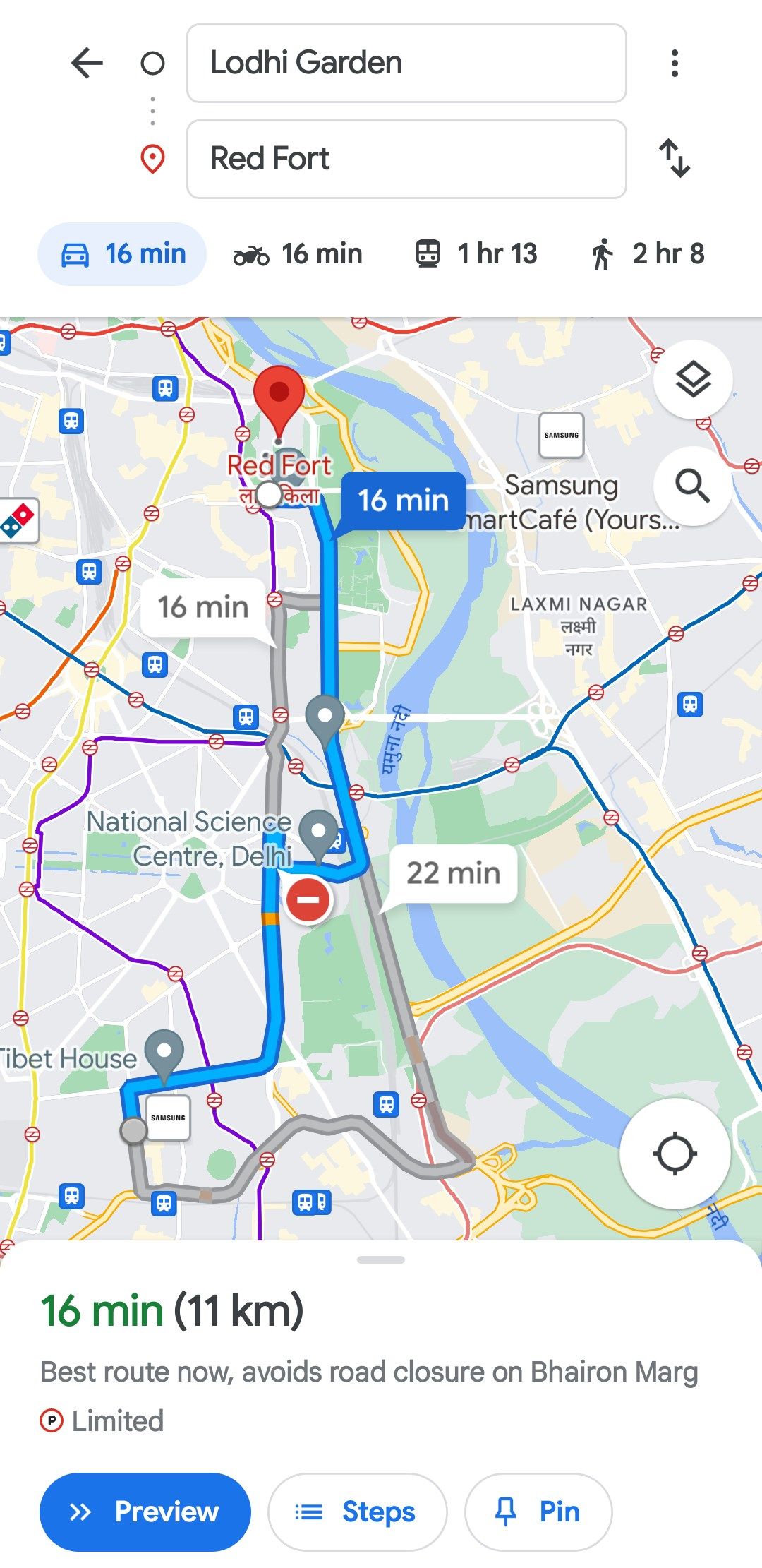Edit the Lodhi Garden starting point field

pyautogui.click(x=406, y=63)
